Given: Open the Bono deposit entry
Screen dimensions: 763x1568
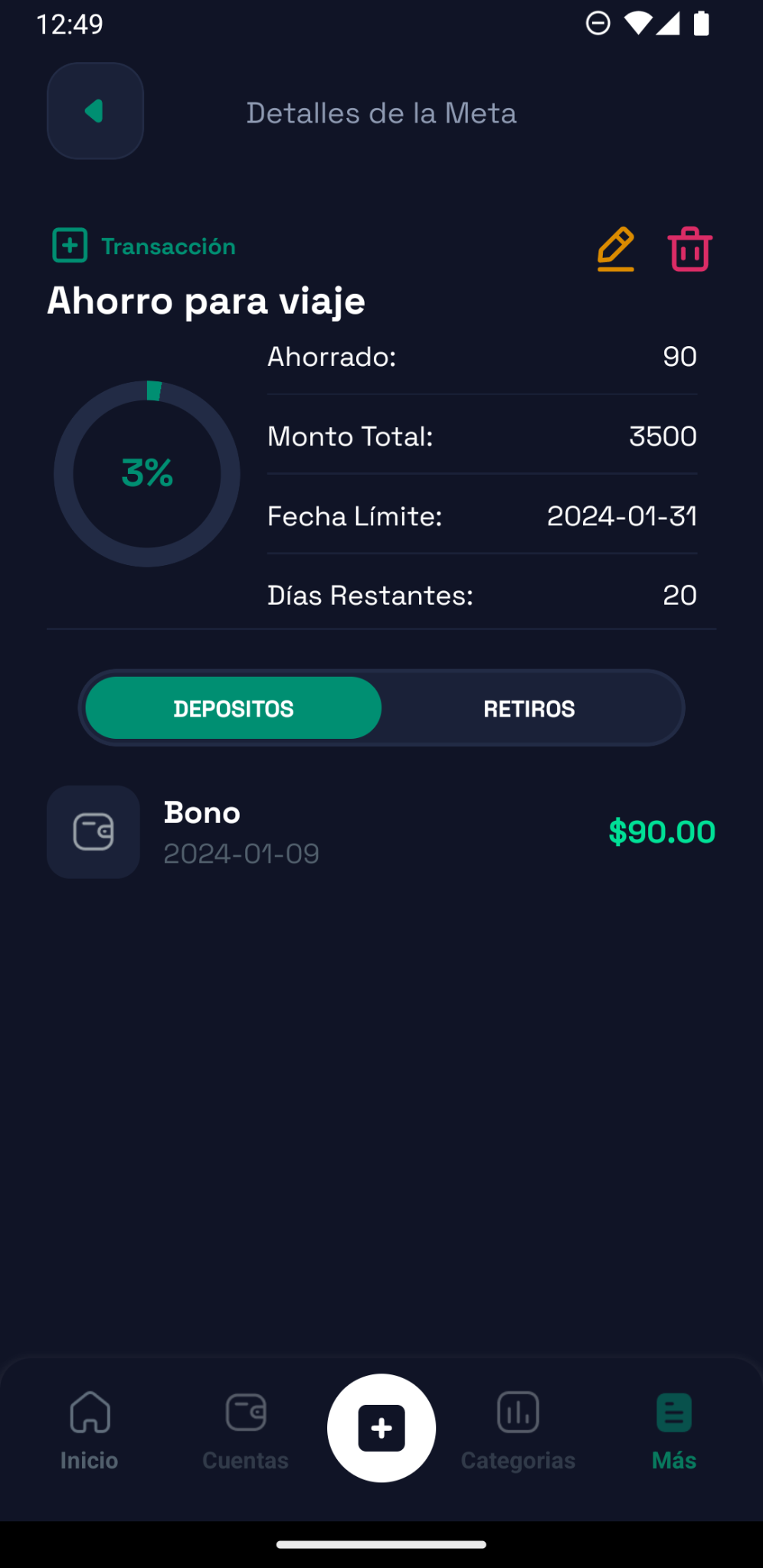Looking at the screenshot, I should [x=381, y=832].
